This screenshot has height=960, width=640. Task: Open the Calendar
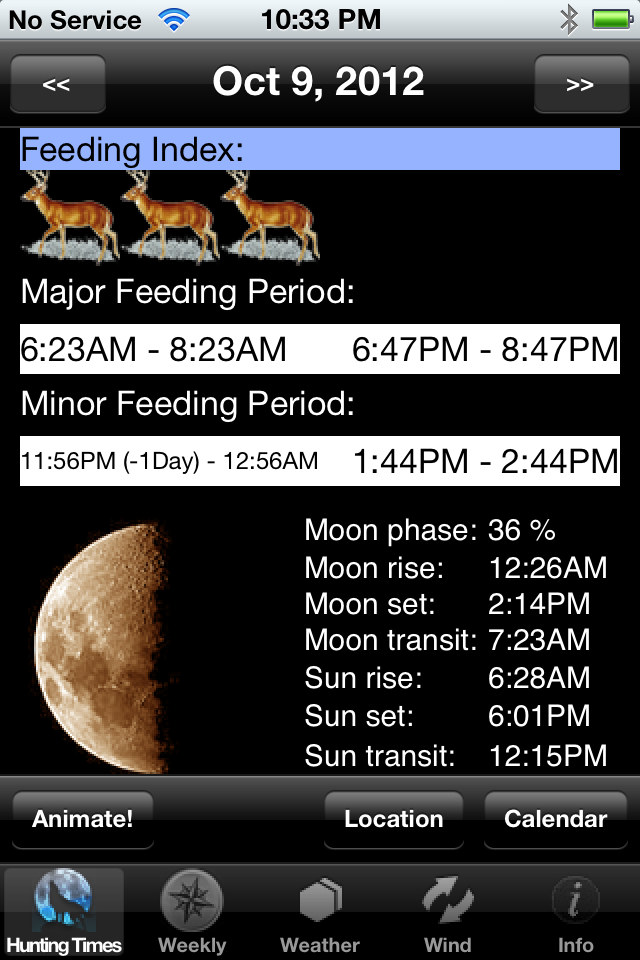point(555,819)
